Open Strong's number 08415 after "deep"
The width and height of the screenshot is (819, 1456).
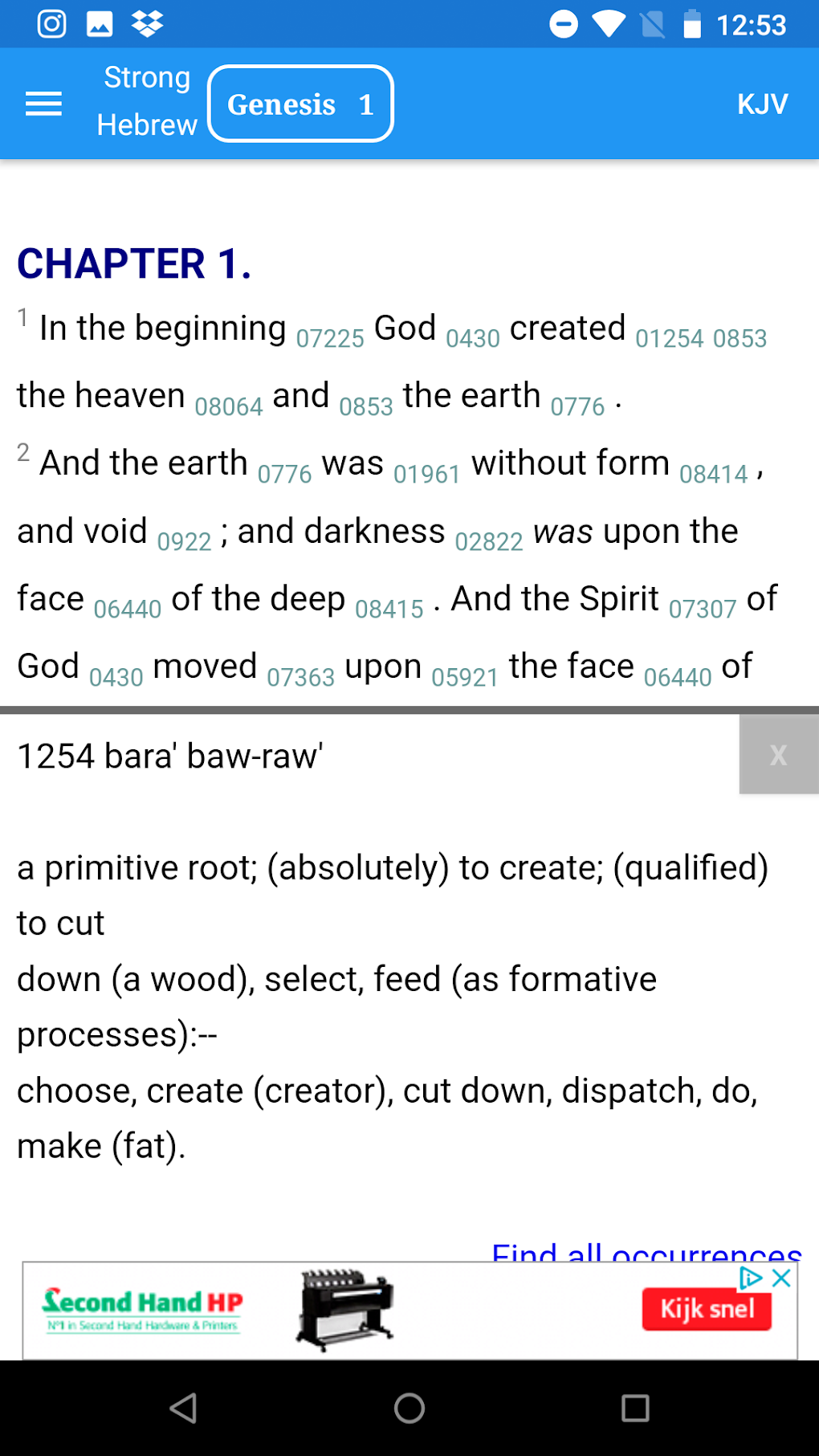pyautogui.click(x=389, y=609)
